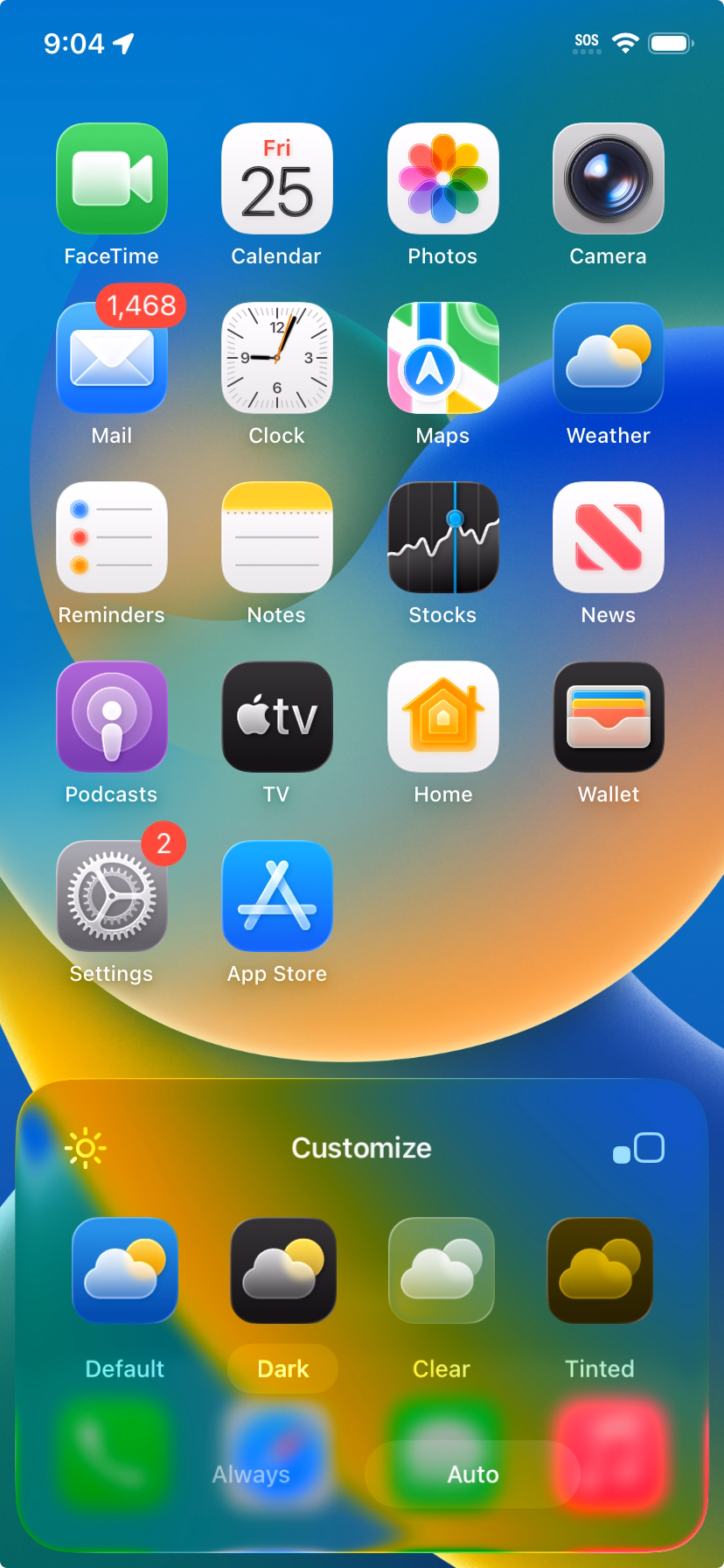This screenshot has width=724, height=1568.
Task: Open Settings with 2 badges
Action: tap(112, 896)
